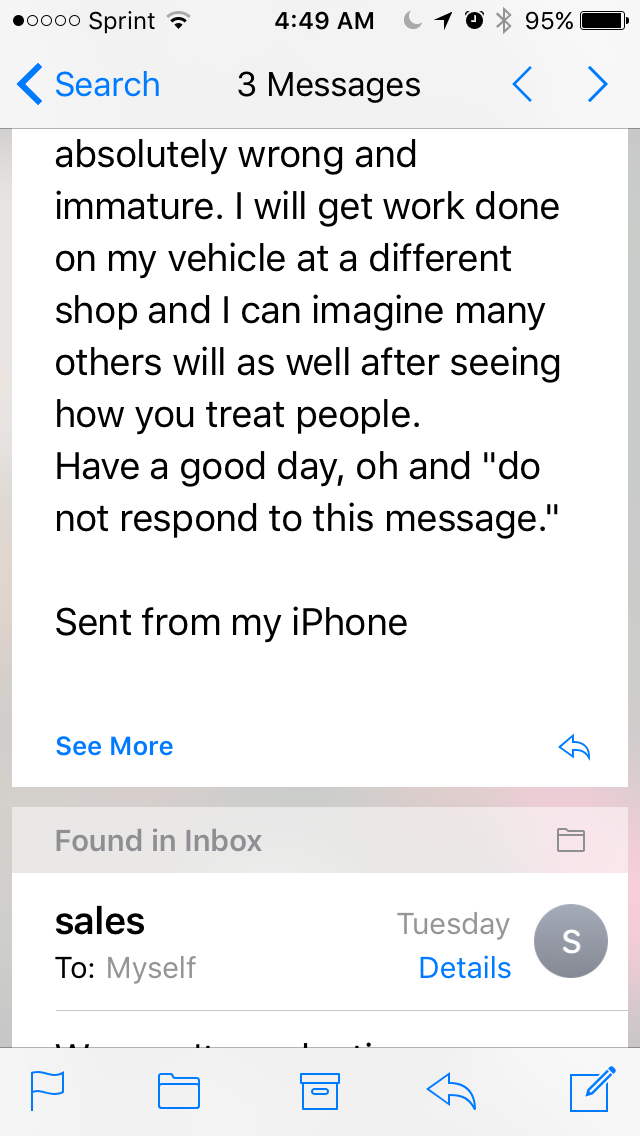This screenshot has width=640, height=1136.
Task: View Details of the sales email
Action: pyautogui.click(x=464, y=968)
